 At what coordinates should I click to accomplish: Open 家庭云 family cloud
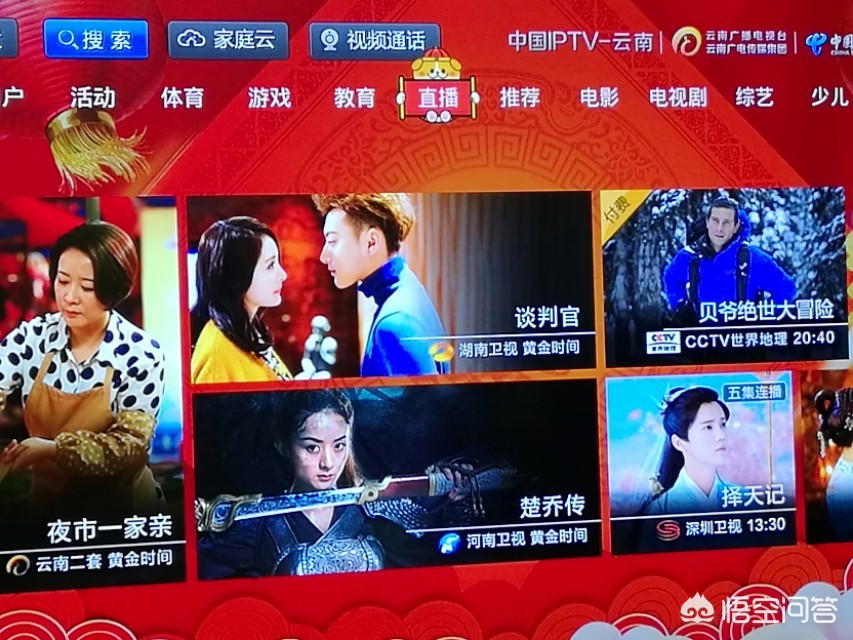coord(228,40)
